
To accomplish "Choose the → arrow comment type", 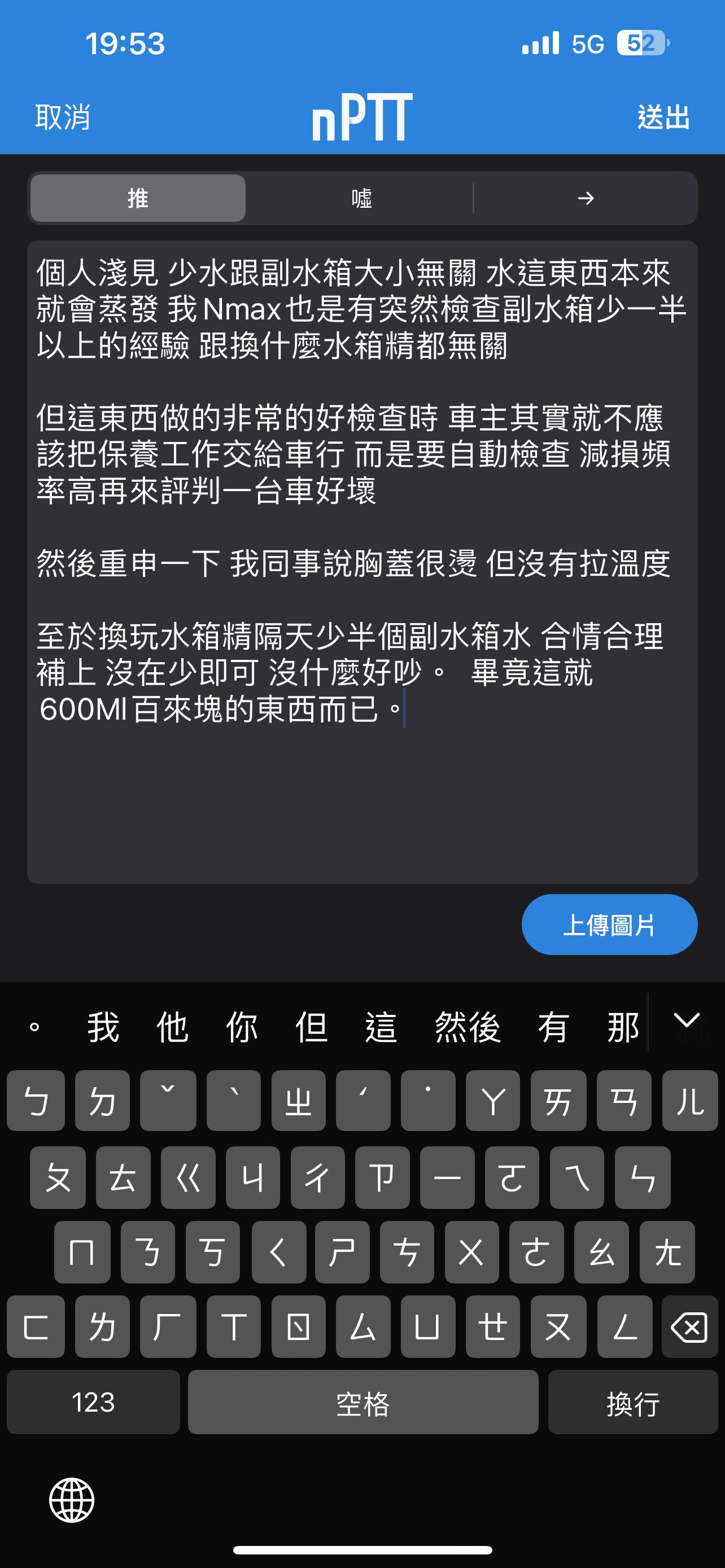I will (585, 199).
